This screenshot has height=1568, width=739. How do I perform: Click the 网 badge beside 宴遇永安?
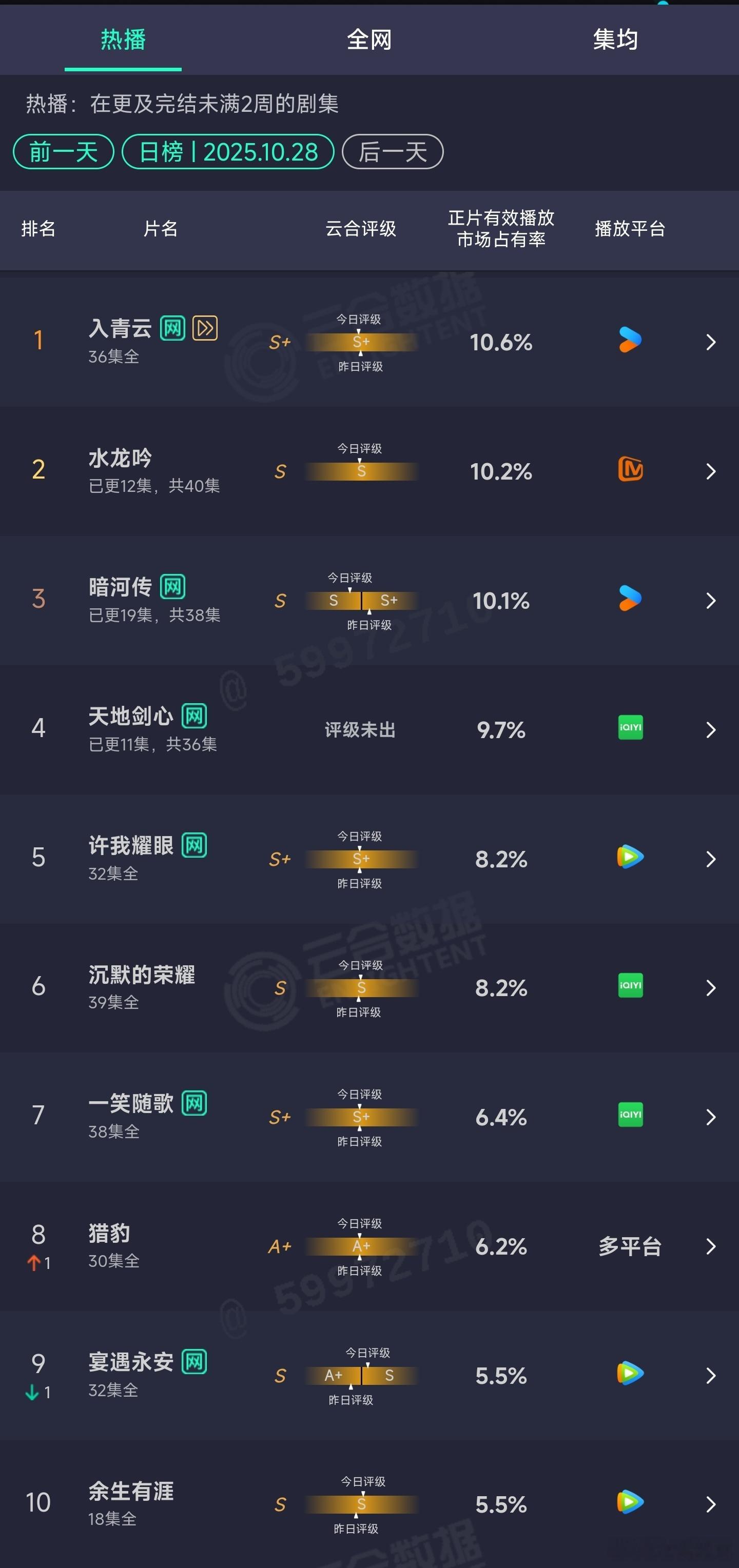(x=195, y=1362)
